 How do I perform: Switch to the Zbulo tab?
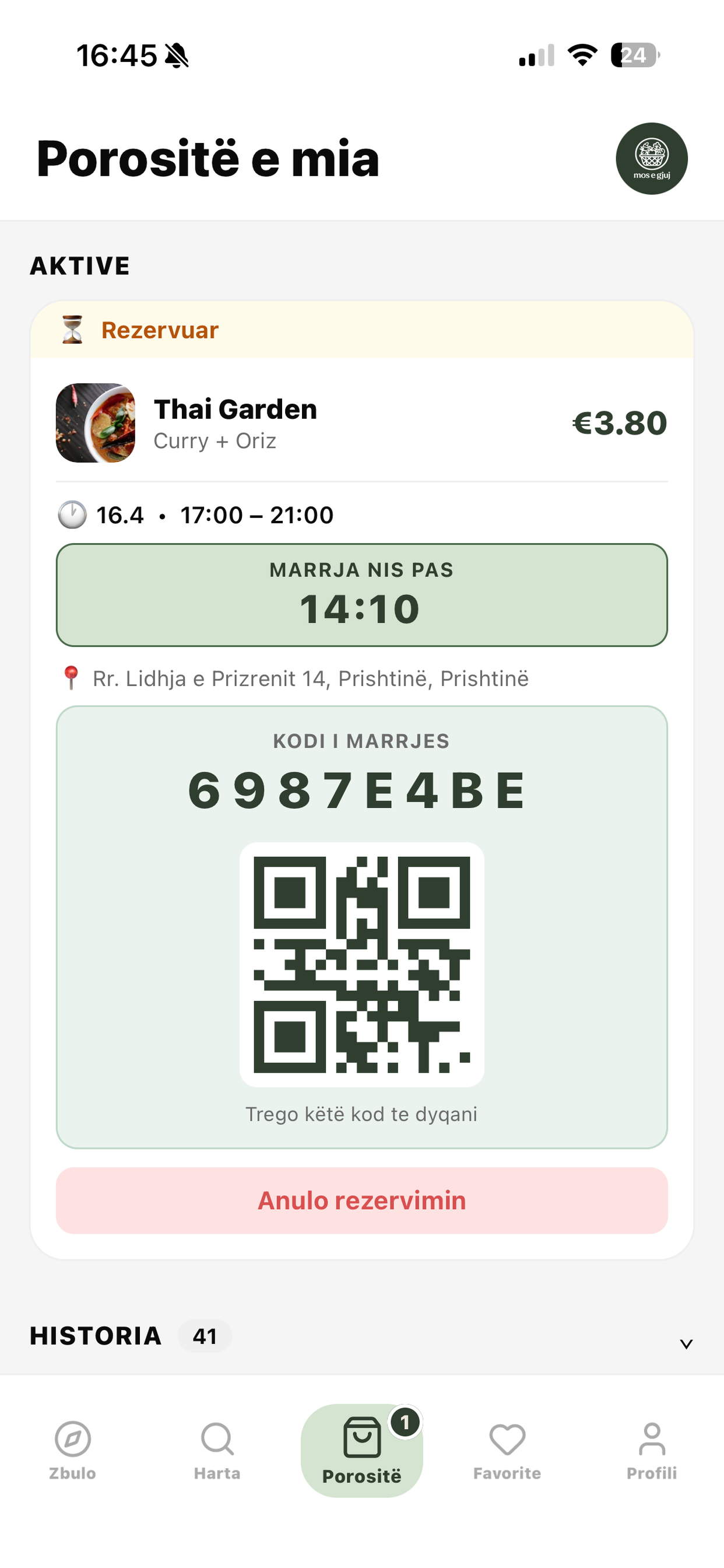(72, 1451)
